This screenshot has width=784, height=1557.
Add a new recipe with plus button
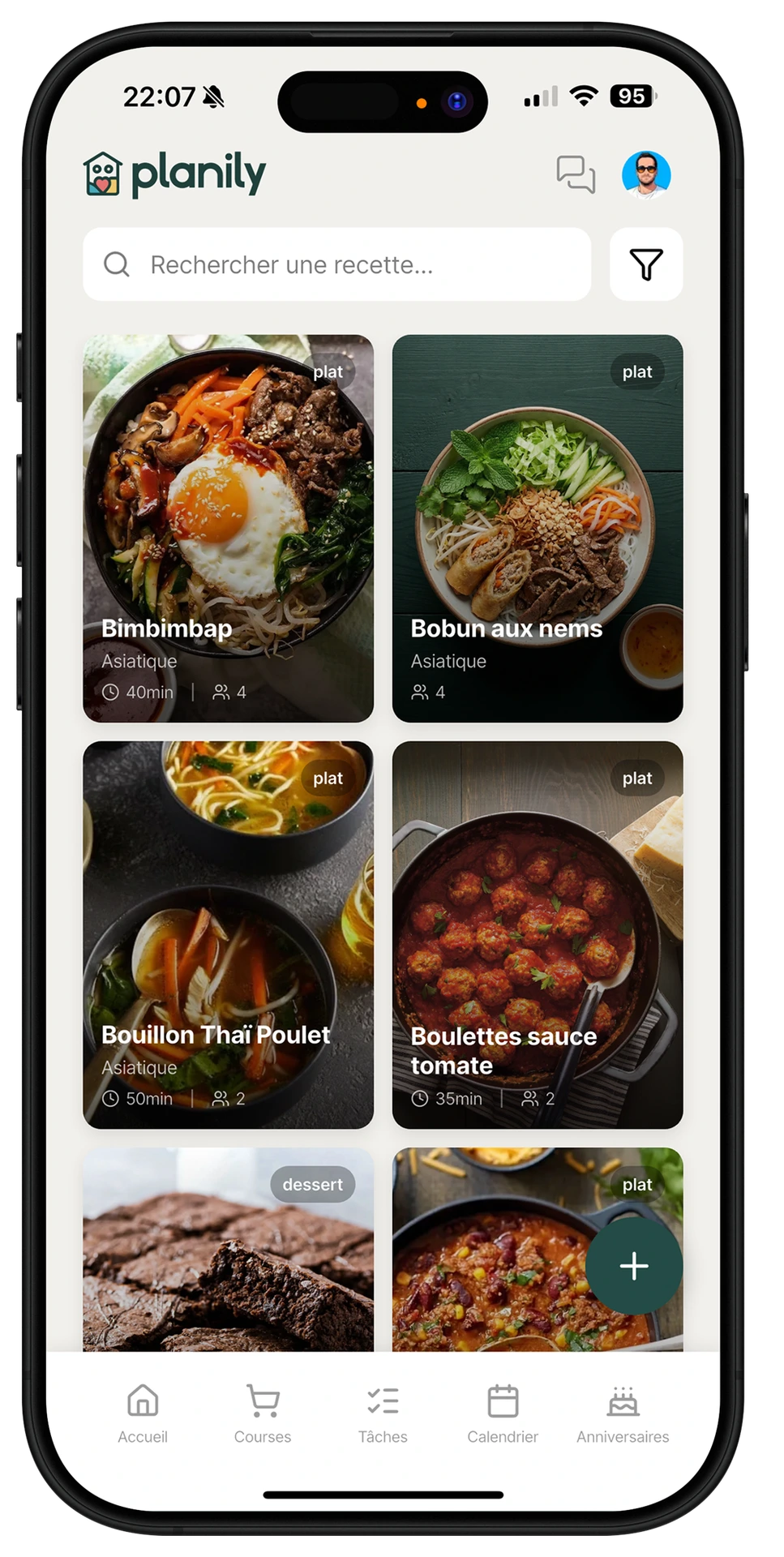pyautogui.click(x=634, y=1266)
